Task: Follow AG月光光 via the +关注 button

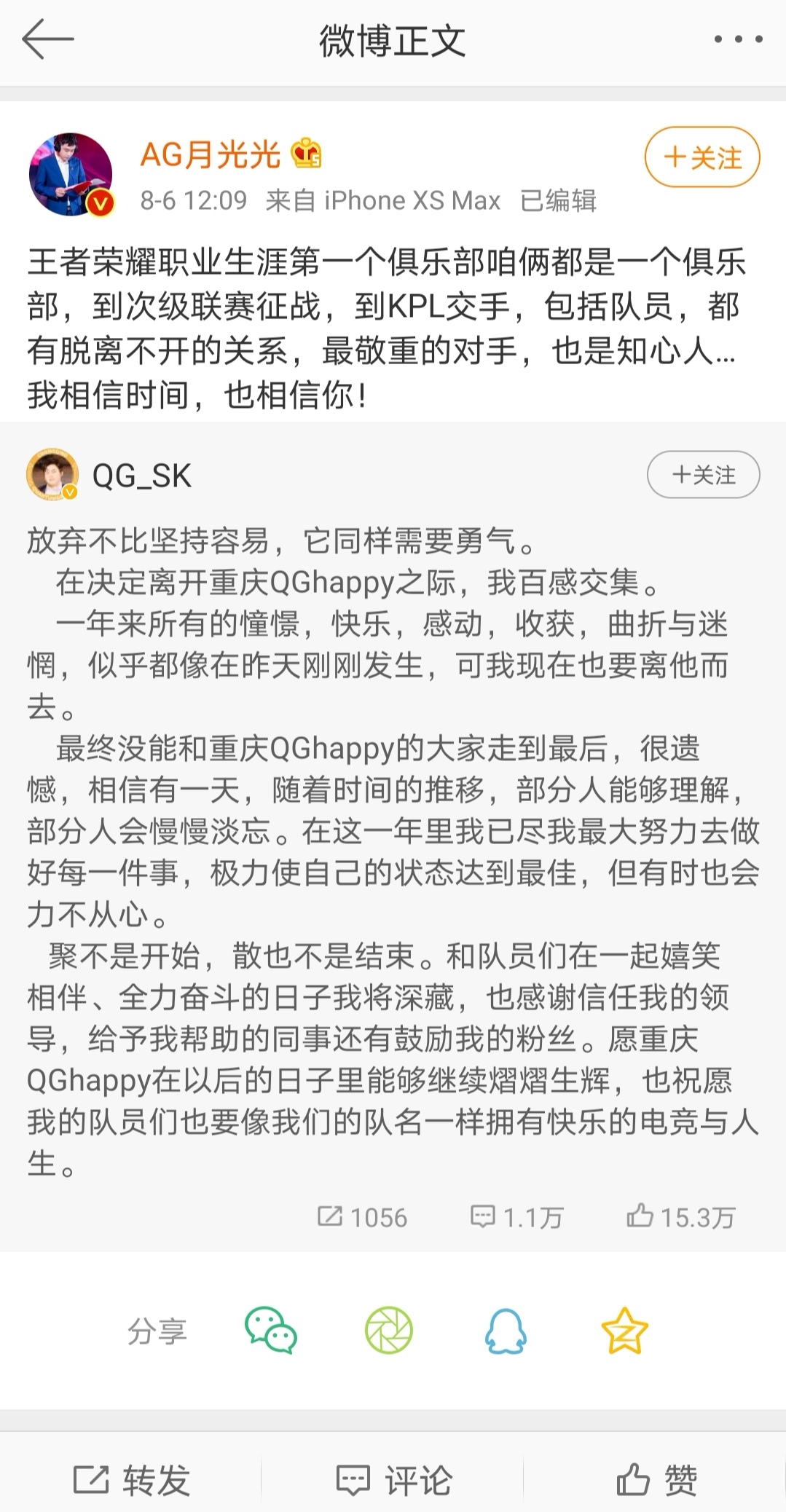Action: coord(701,156)
